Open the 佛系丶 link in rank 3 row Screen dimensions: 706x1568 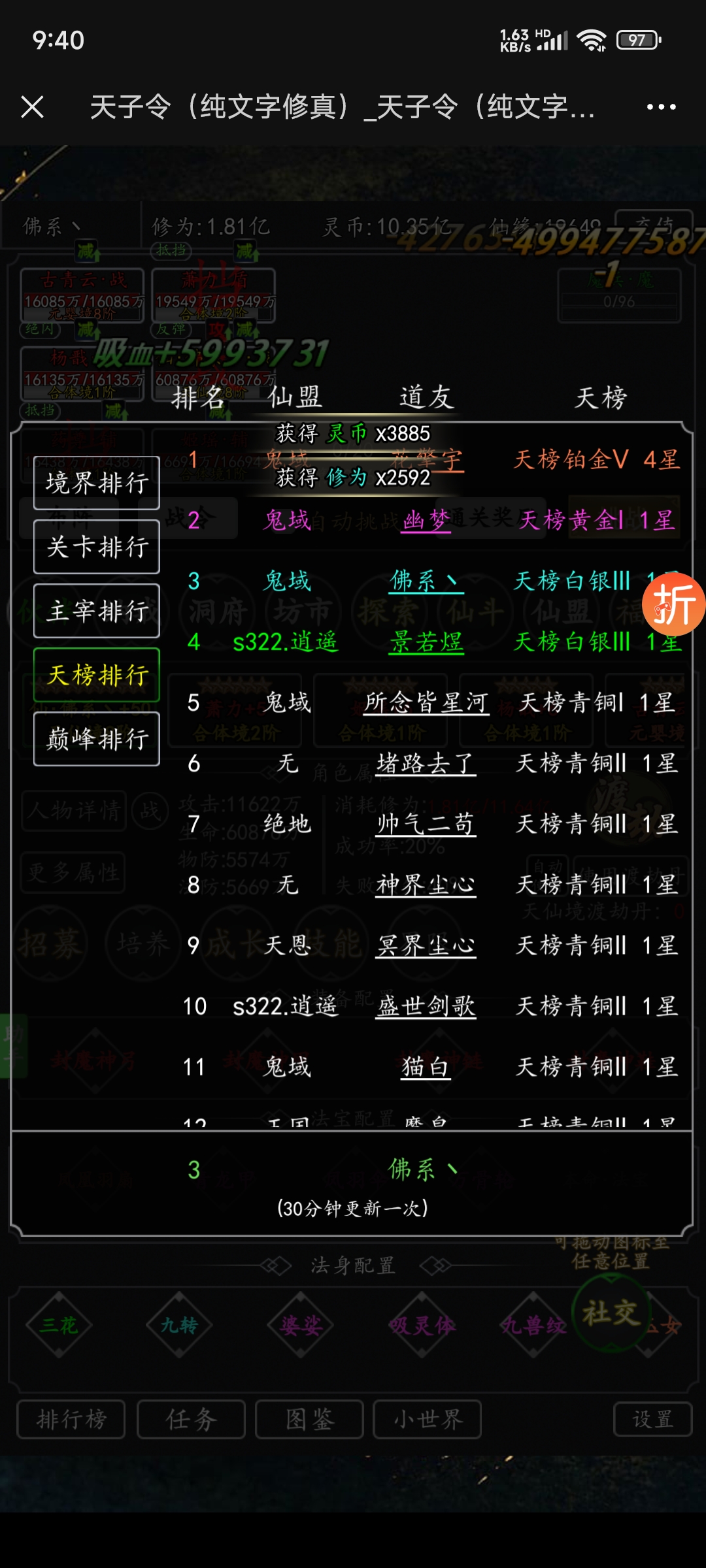[x=426, y=581]
